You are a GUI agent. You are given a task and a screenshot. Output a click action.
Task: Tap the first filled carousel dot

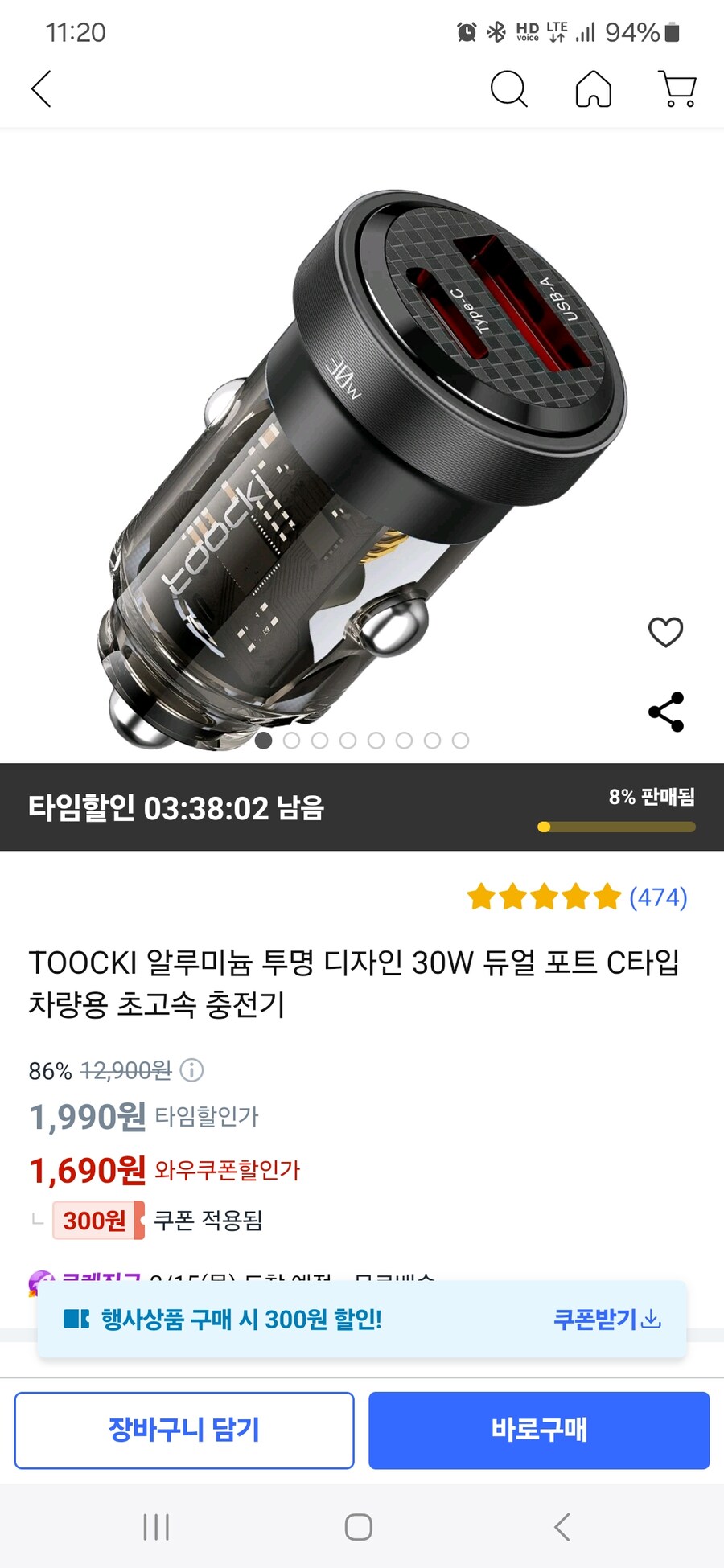coord(264,741)
